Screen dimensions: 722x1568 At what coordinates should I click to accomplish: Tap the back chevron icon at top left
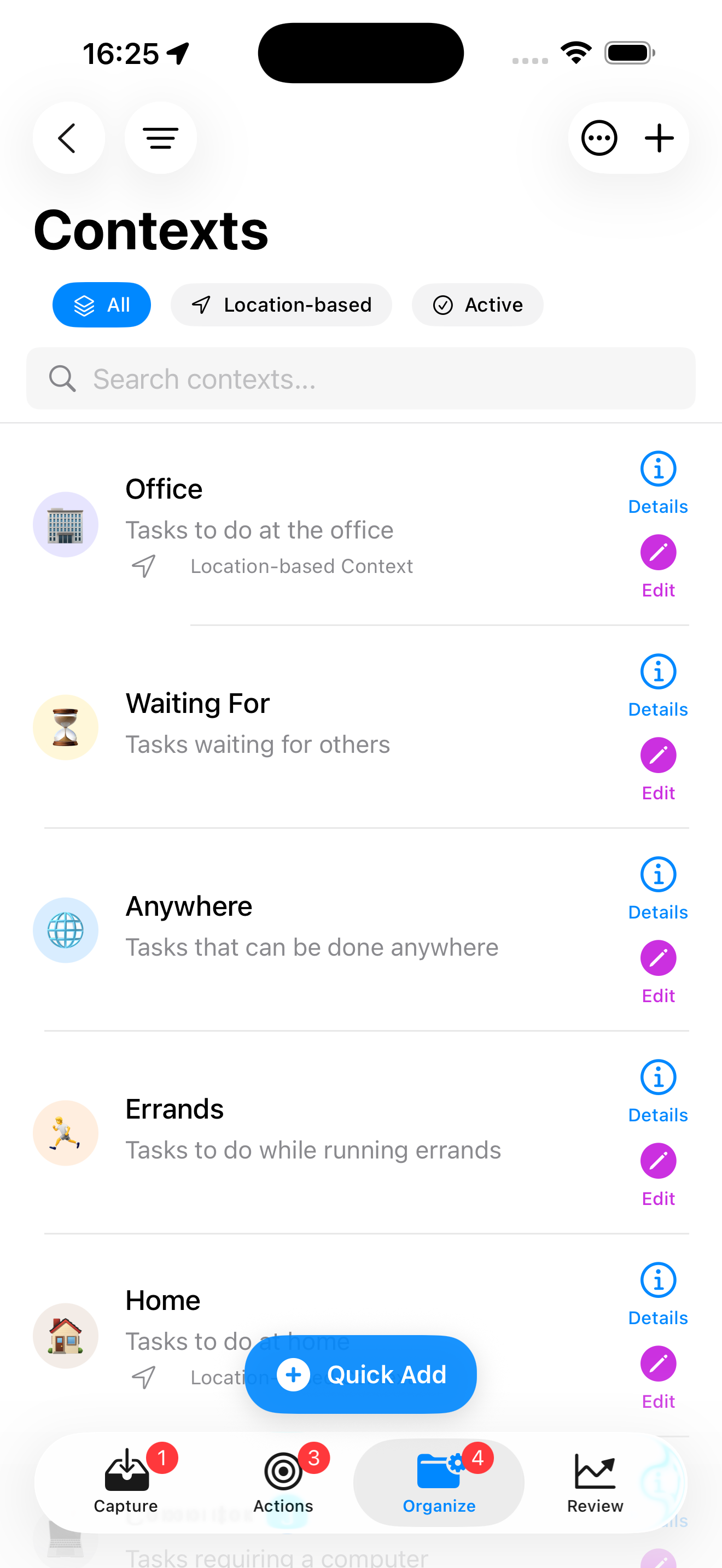[x=69, y=138]
